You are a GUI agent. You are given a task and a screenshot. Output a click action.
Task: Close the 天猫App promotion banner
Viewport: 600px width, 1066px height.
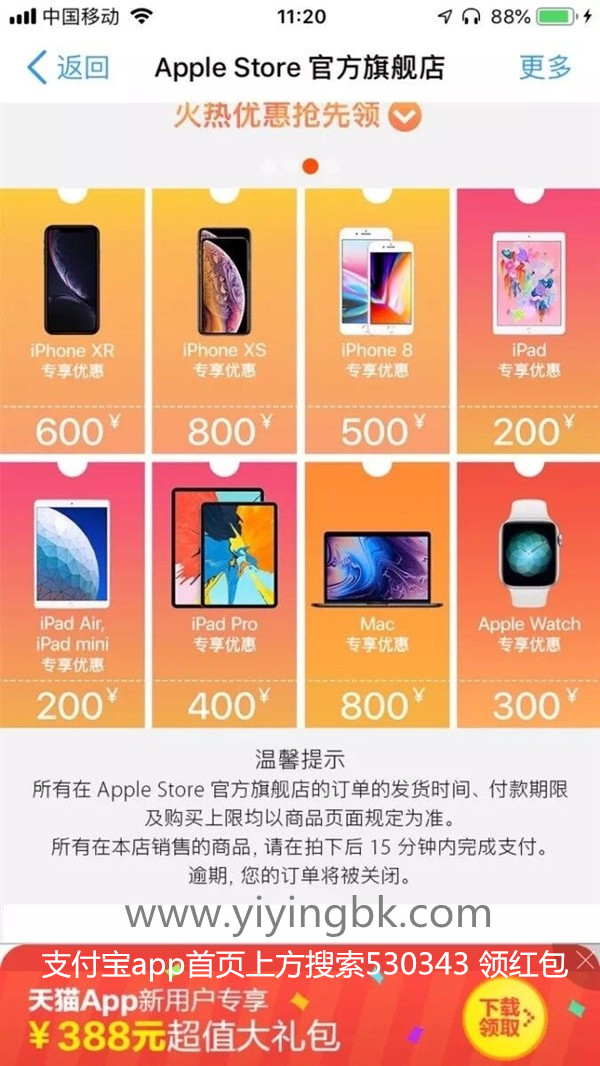(x=586, y=962)
